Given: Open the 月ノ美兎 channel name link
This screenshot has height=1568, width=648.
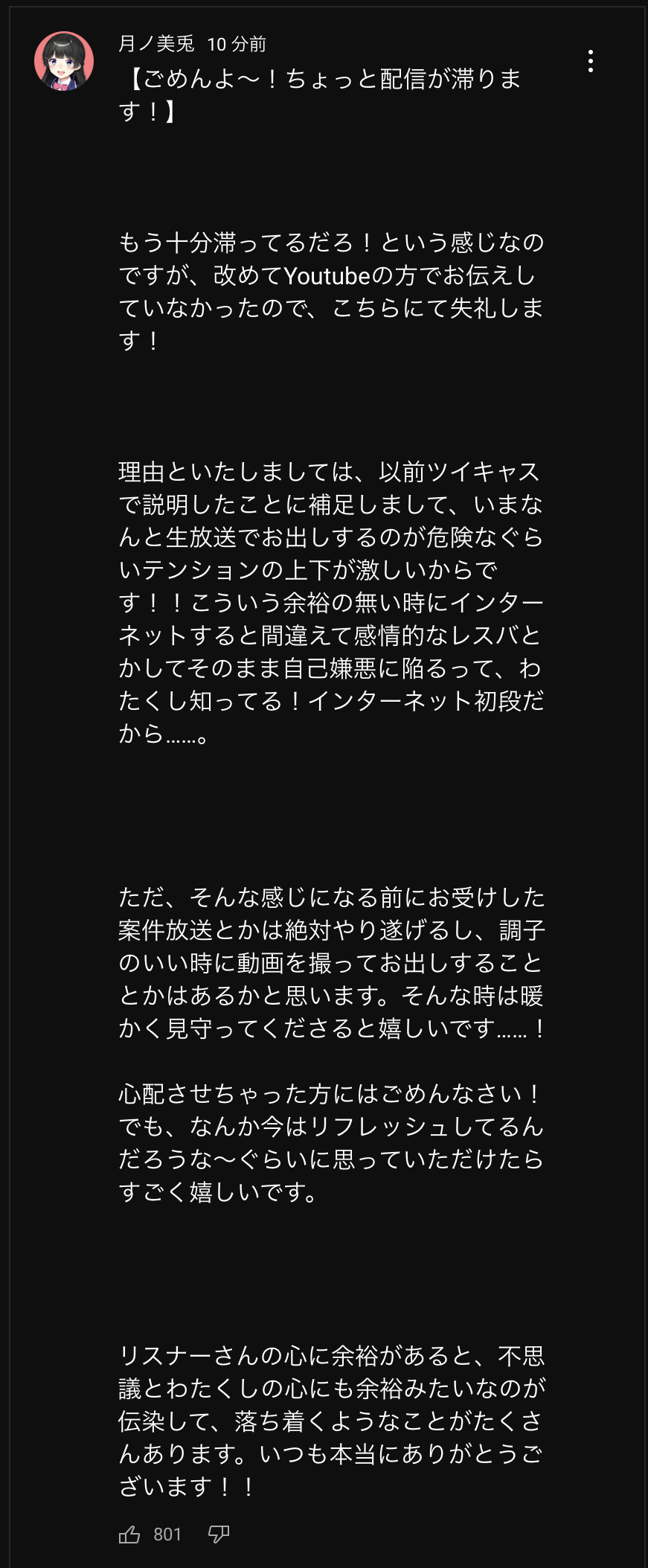Looking at the screenshot, I should 156,44.
